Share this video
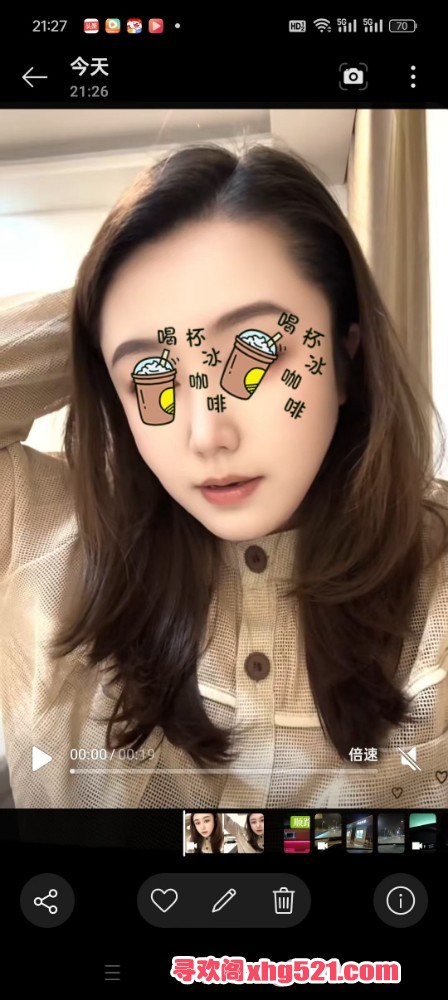 47,901
